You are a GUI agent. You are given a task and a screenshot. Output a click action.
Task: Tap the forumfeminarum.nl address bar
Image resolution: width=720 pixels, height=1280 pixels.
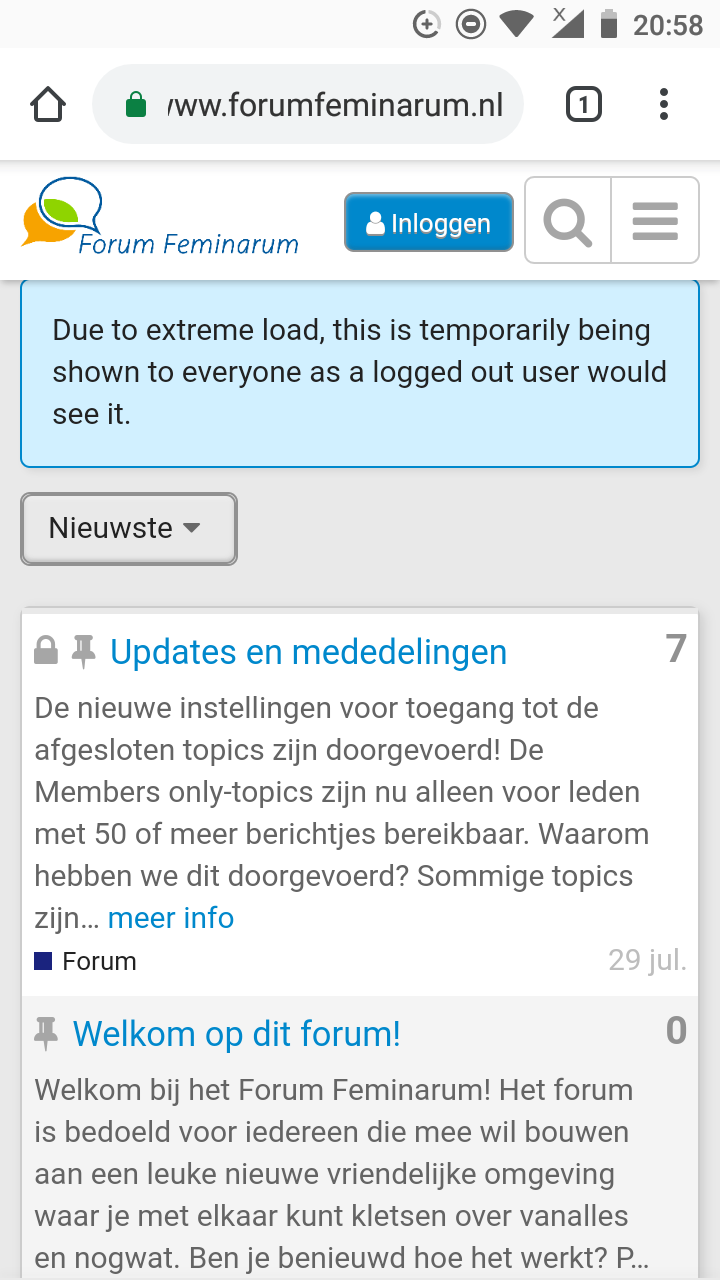coord(308,104)
